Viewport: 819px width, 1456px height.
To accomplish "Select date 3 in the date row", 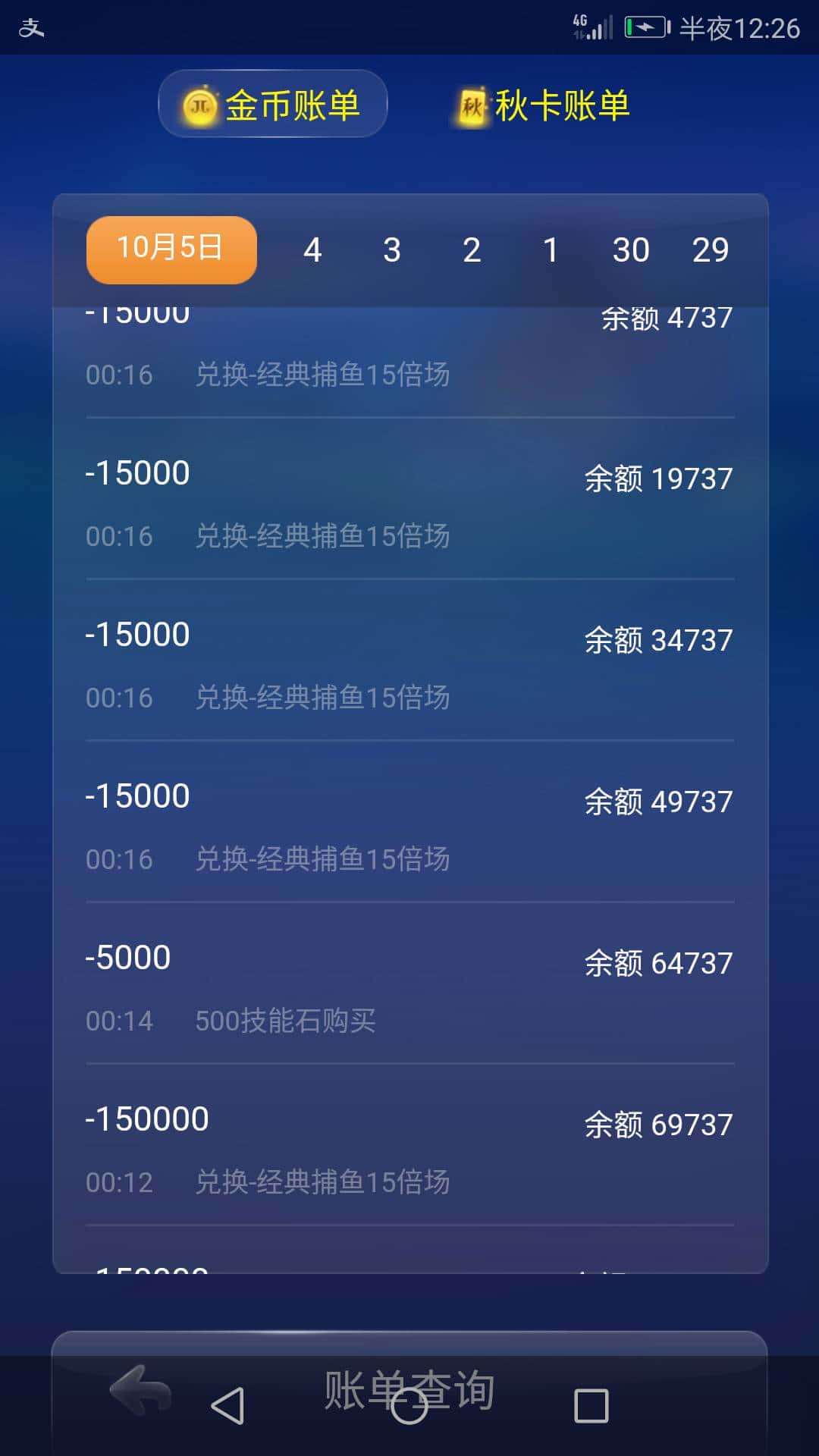I will 392,249.
